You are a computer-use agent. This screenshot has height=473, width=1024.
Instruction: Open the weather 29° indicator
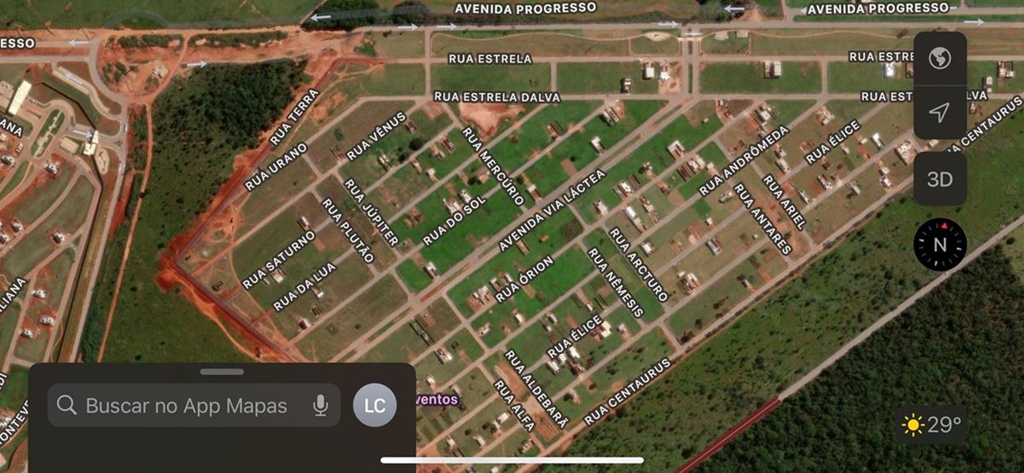point(932,425)
